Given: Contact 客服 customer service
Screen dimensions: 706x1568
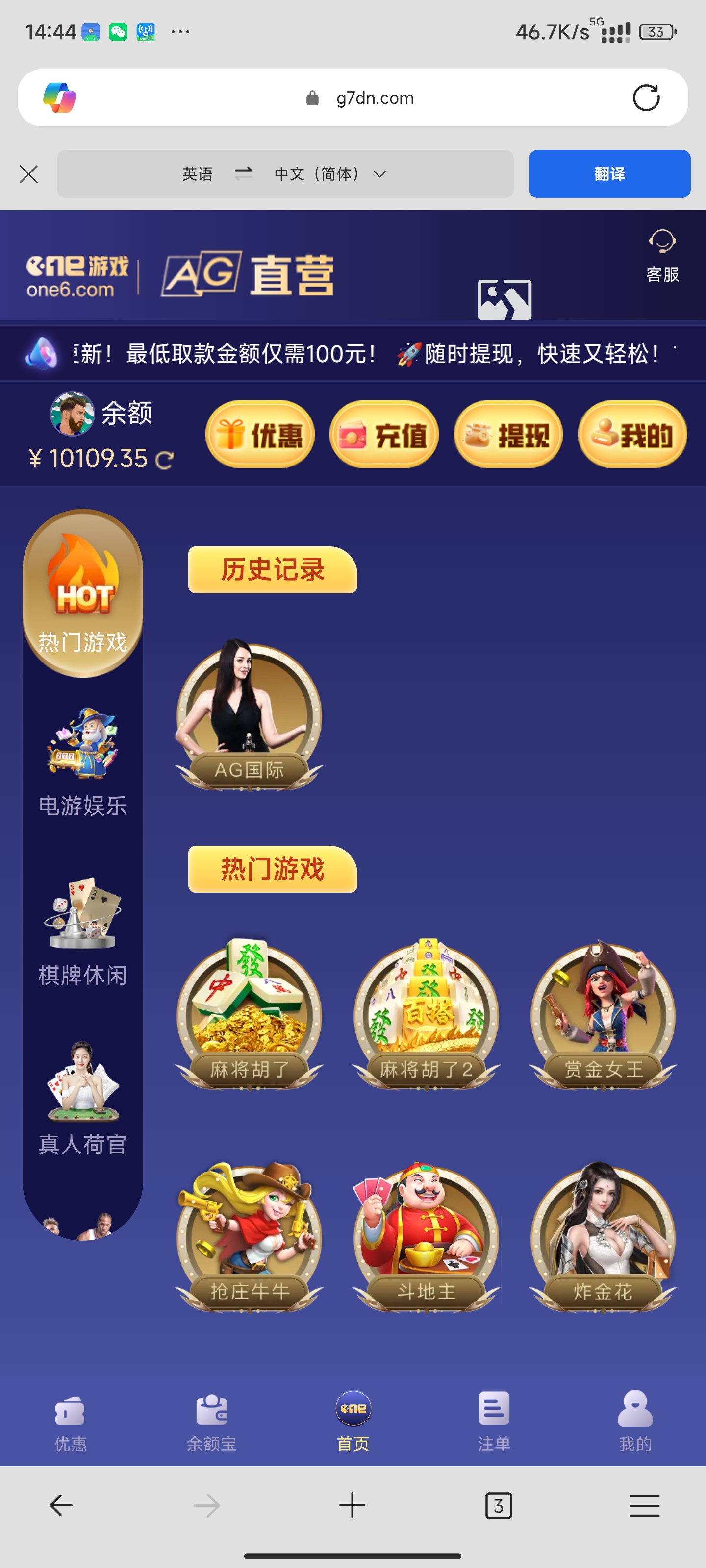Looking at the screenshot, I should pyautogui.click(x=662, y=256).
